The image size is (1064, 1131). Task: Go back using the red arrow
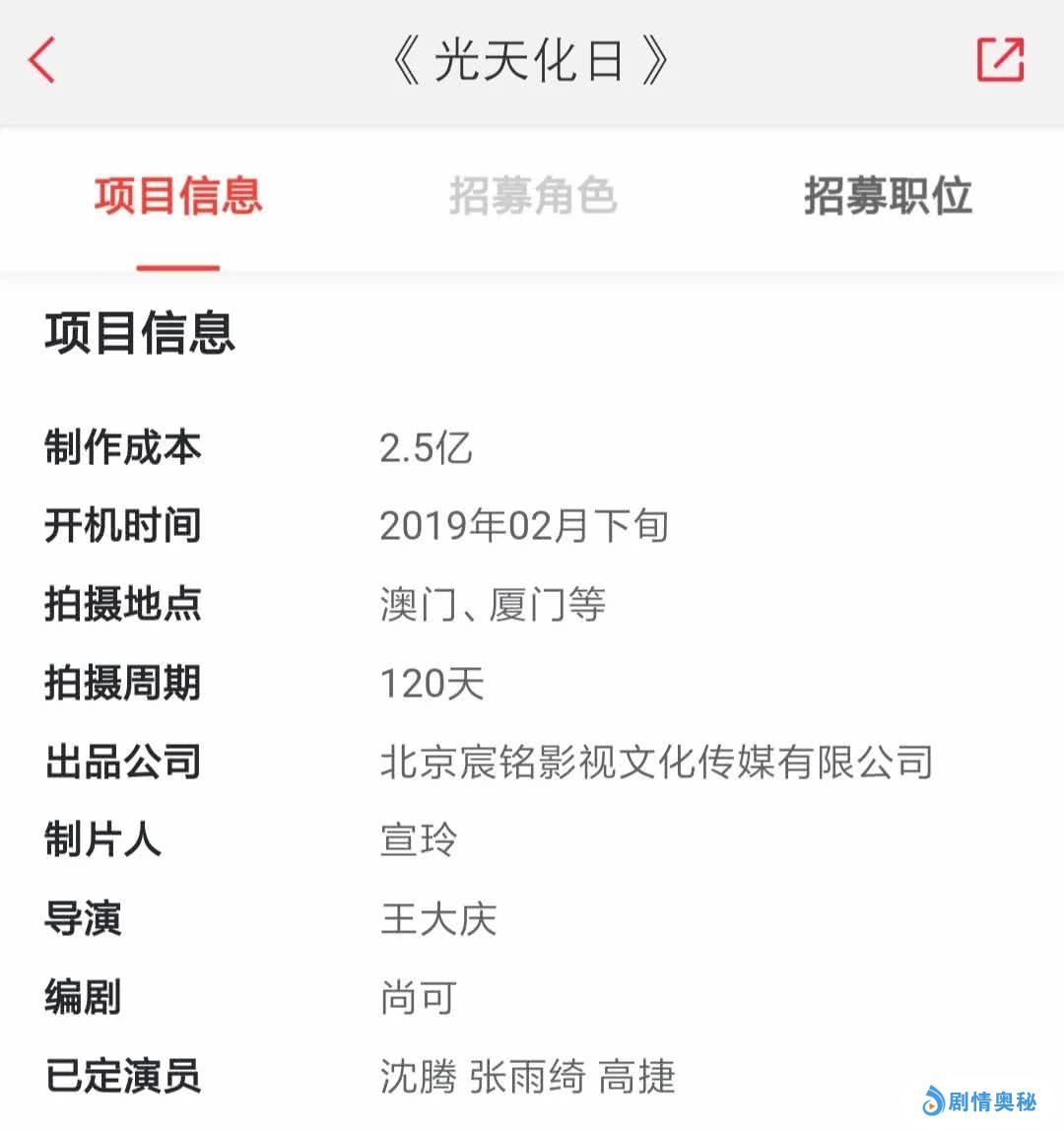click(x=41, y=61)
